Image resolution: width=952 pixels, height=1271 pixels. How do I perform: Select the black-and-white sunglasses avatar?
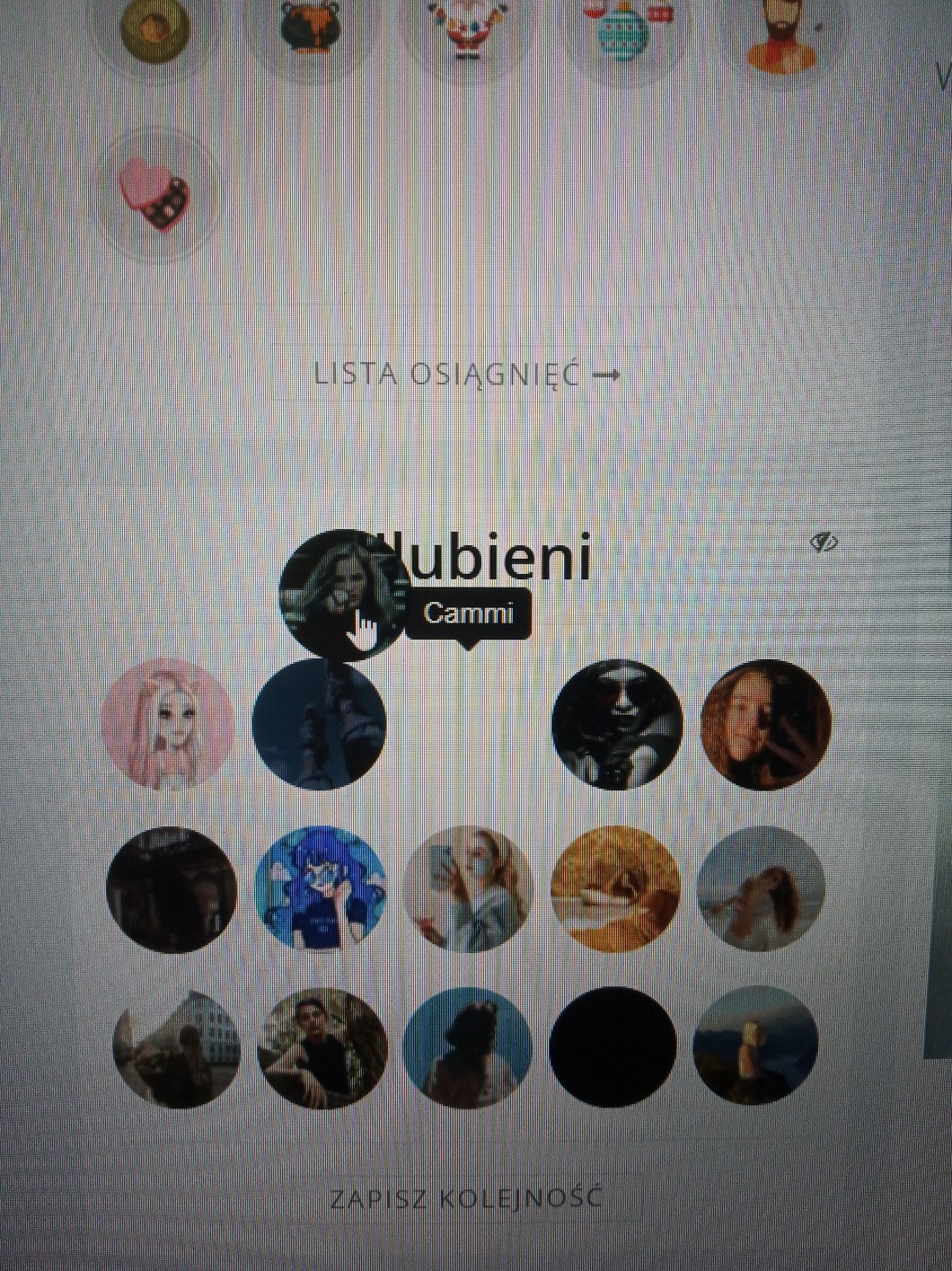[617, 724]
